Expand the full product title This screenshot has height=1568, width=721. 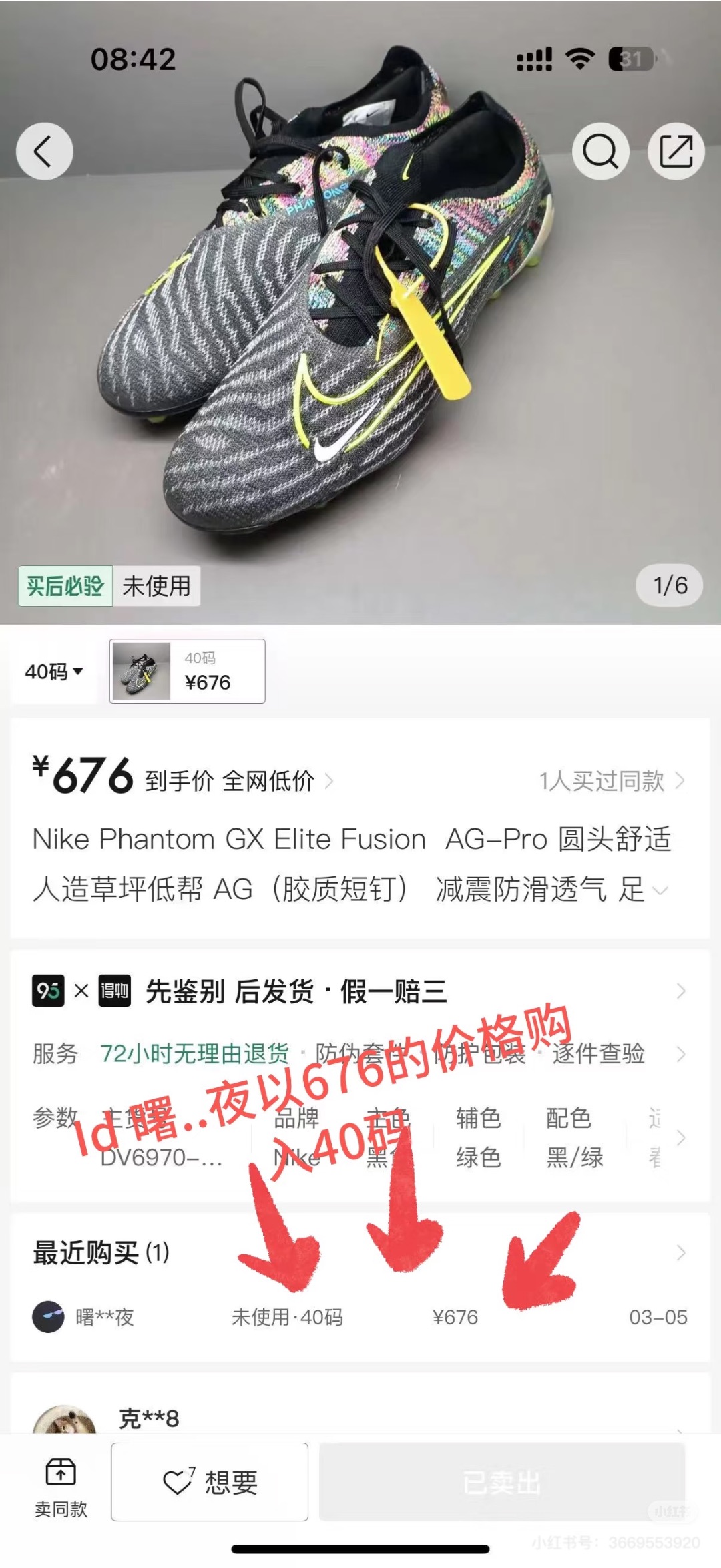point(660,890)
